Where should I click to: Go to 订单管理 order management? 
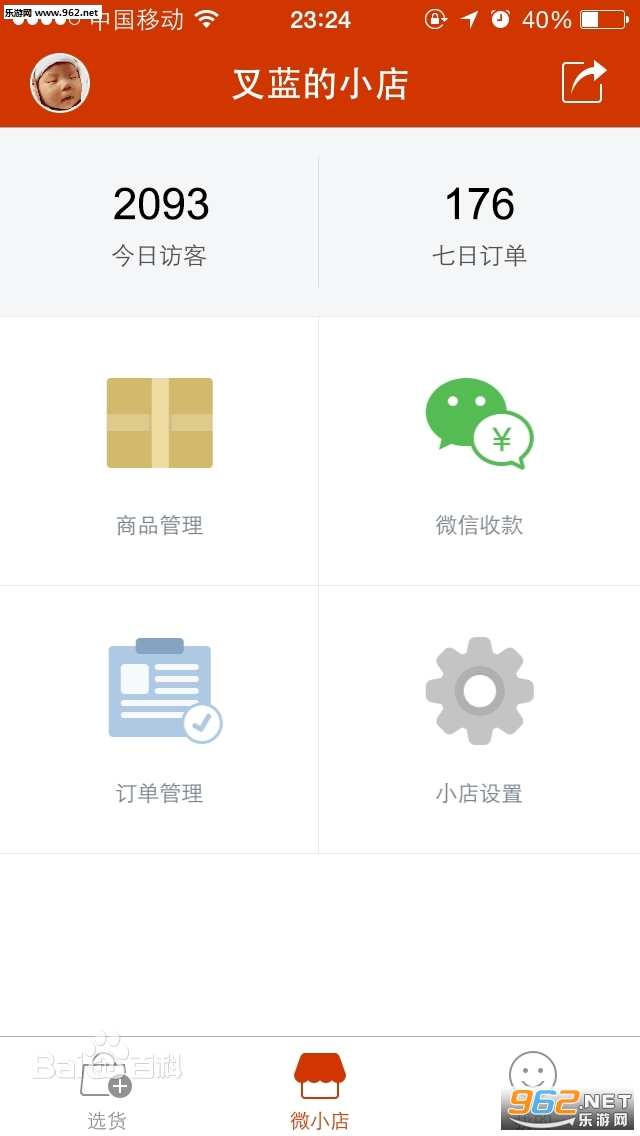[160, 720]
